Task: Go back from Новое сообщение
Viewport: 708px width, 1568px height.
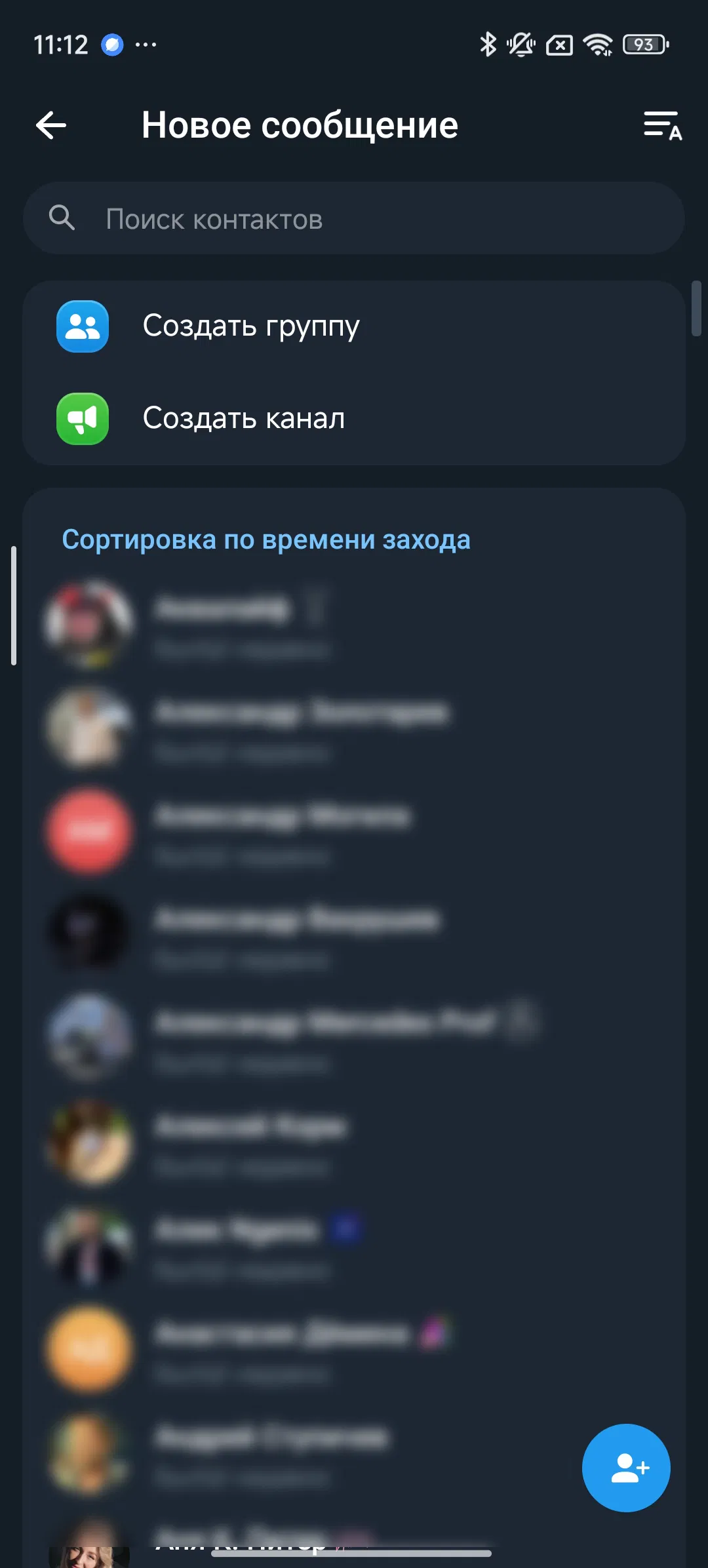Action: click(x=51, y=125)
